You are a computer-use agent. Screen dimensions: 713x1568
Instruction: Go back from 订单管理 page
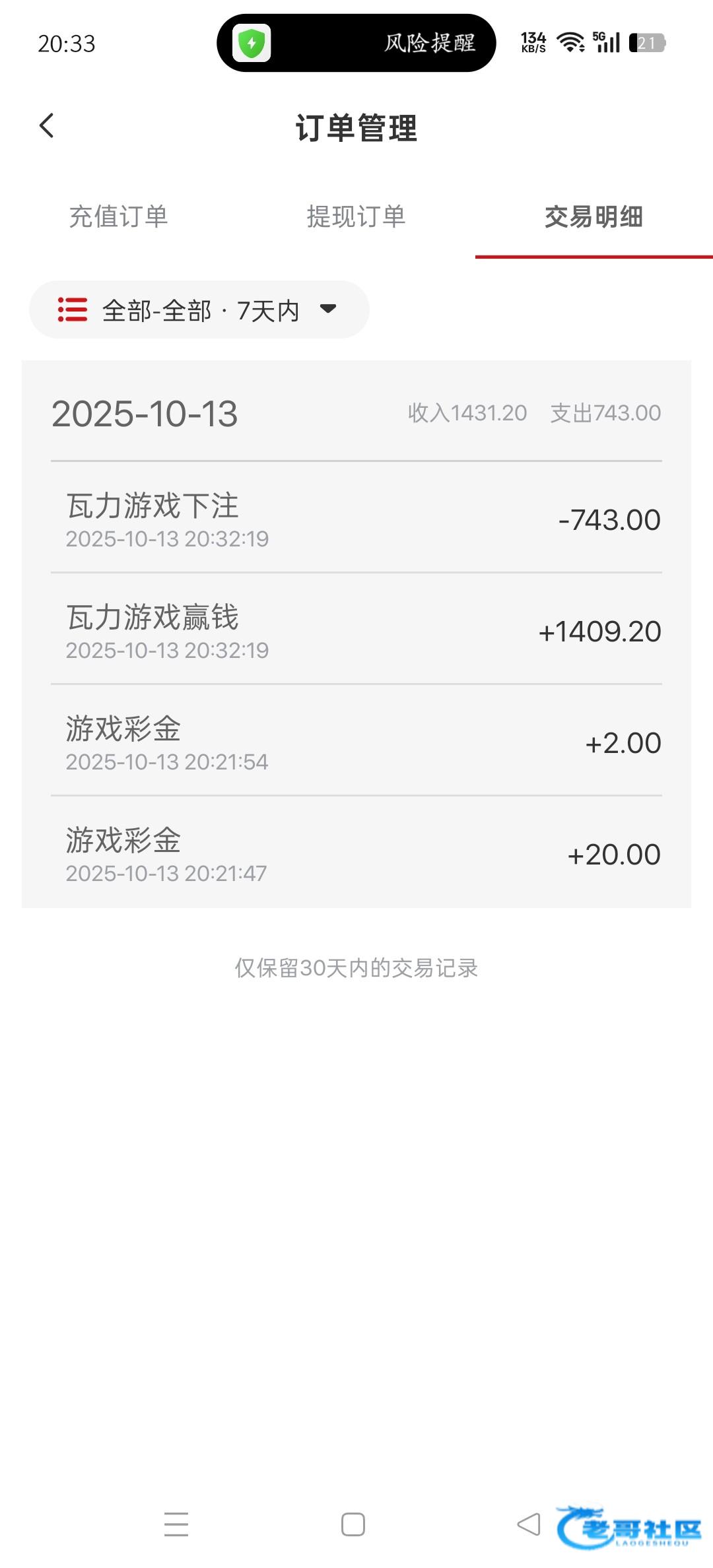46,125
